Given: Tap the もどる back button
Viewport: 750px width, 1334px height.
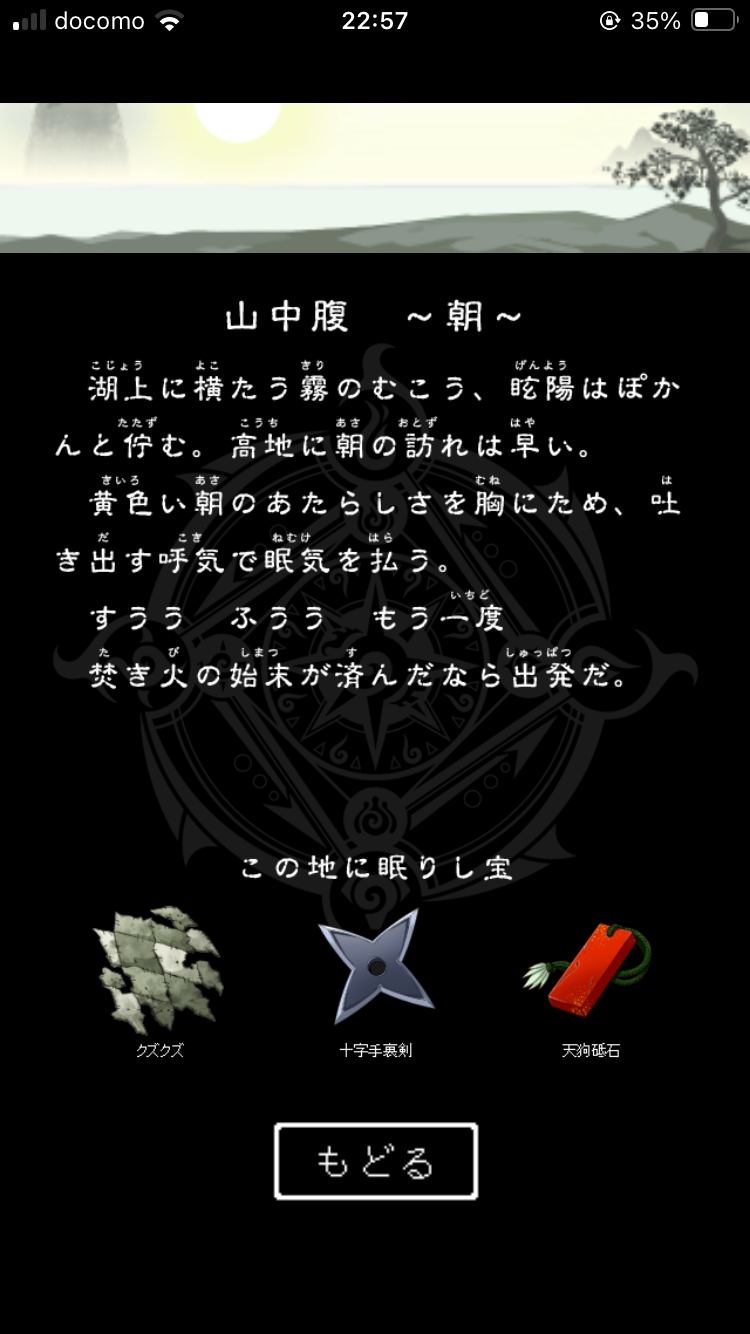Looking at the screenshot, I should coord(376,1161).
